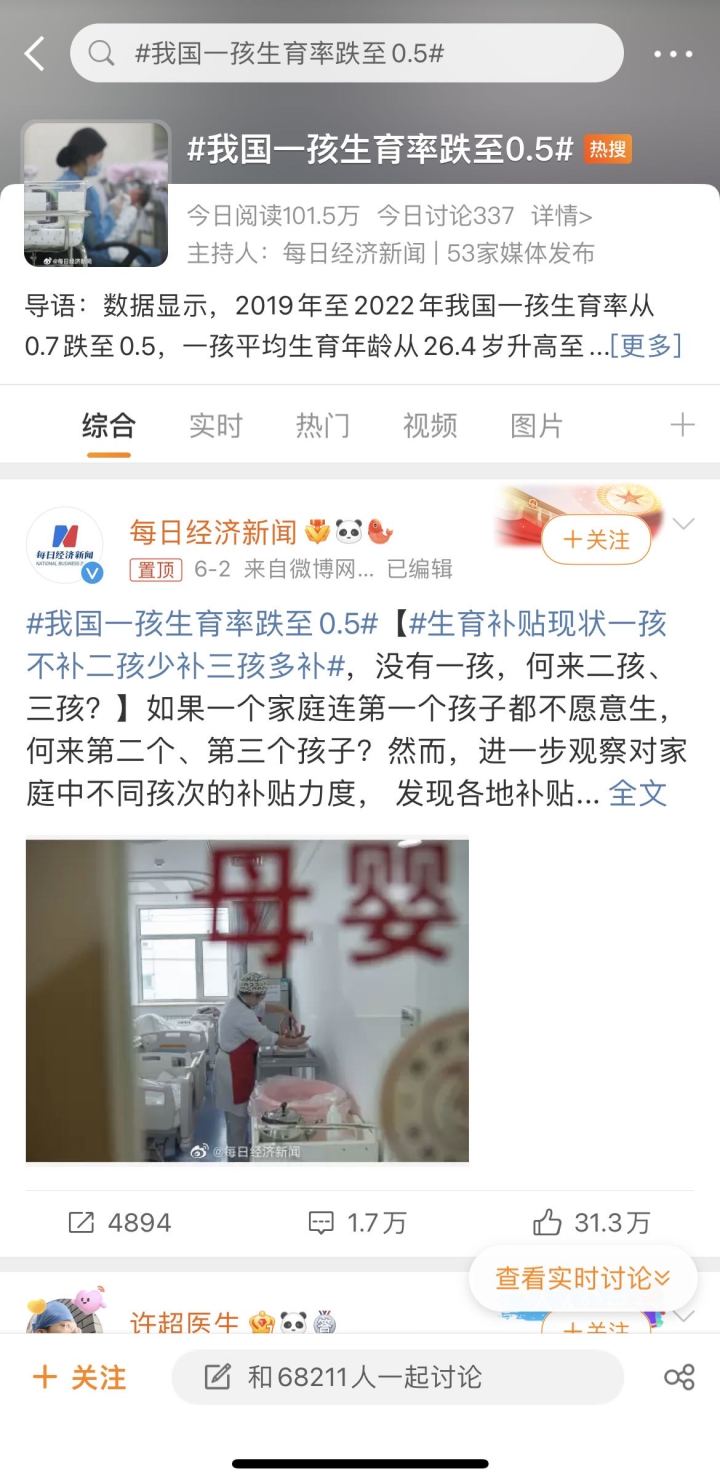Tap 查看实时讨论 floating button

pyautogui.click(x=583, y=1278)
